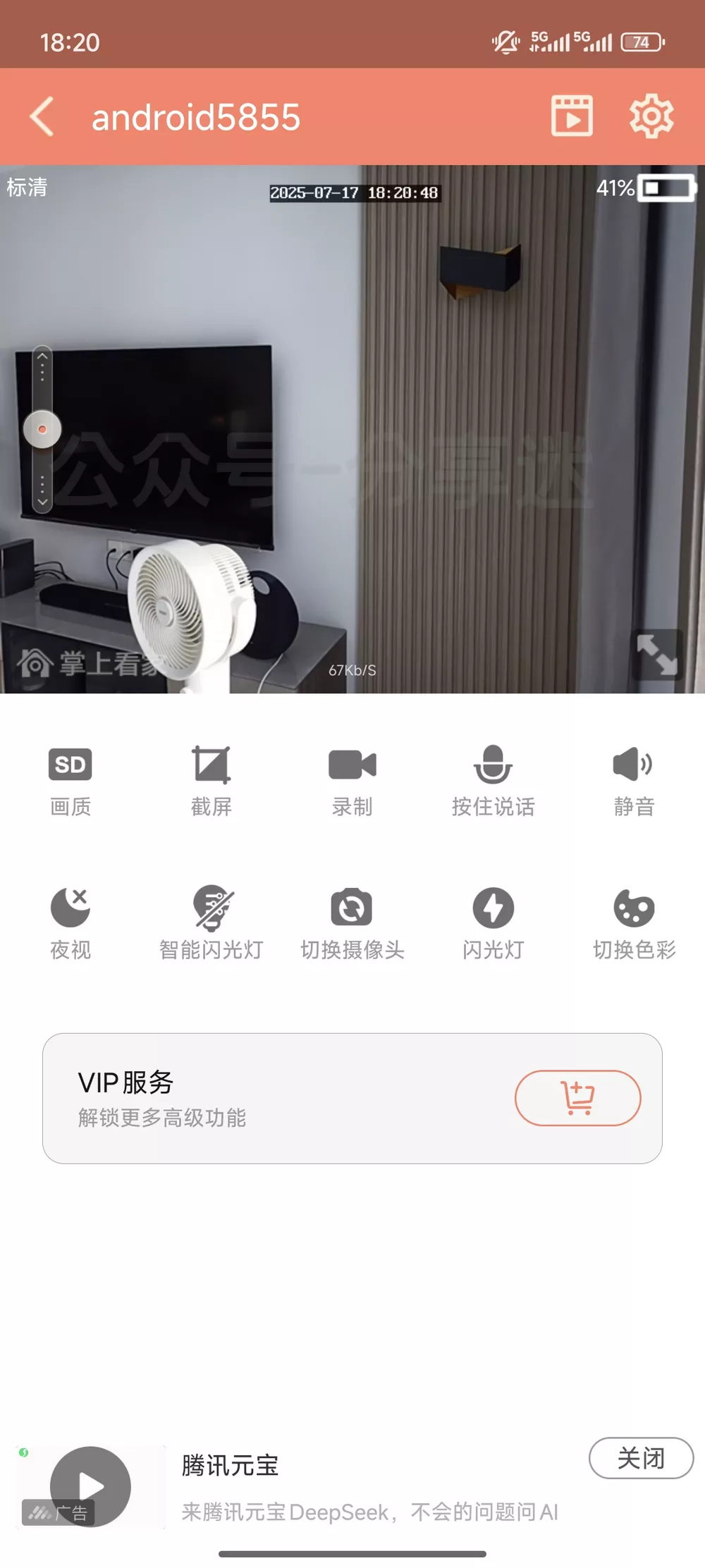Tap the up arrow on zoom slider
The image size is (705, 1568).
click(42, 357)
